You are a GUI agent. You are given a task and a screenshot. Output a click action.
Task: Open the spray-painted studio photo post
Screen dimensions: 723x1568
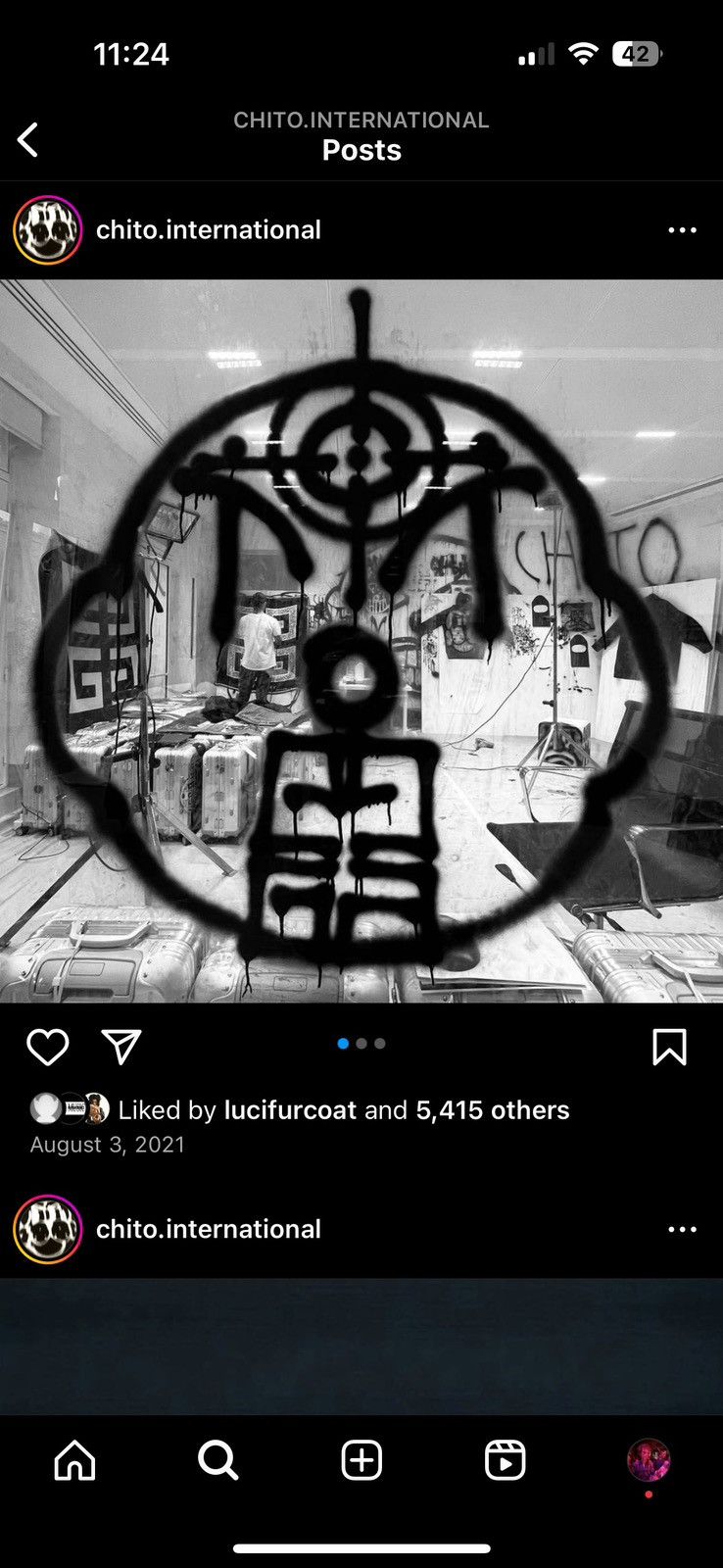[361, 641]
